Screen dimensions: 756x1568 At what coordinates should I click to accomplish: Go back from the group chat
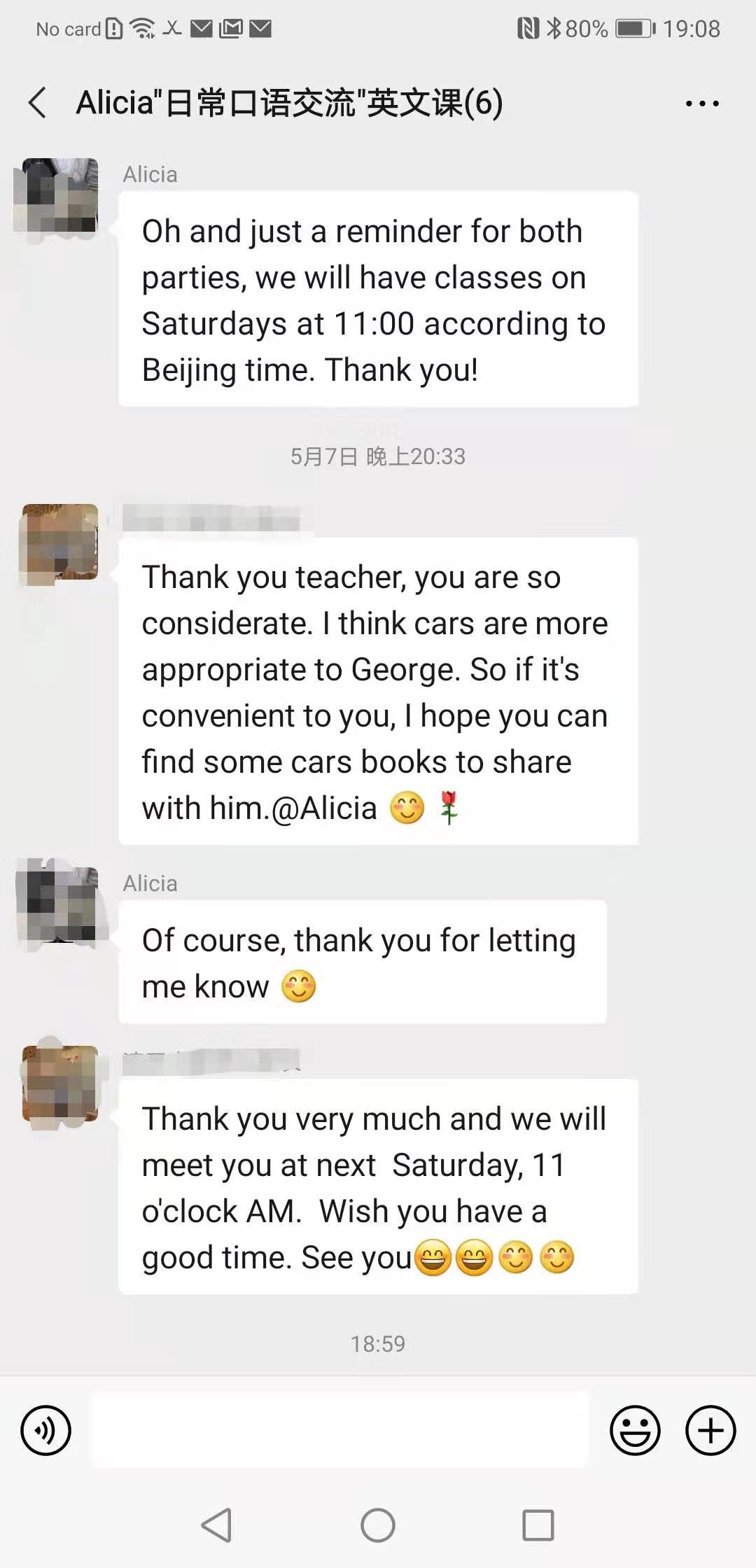(x=38, y=103)
